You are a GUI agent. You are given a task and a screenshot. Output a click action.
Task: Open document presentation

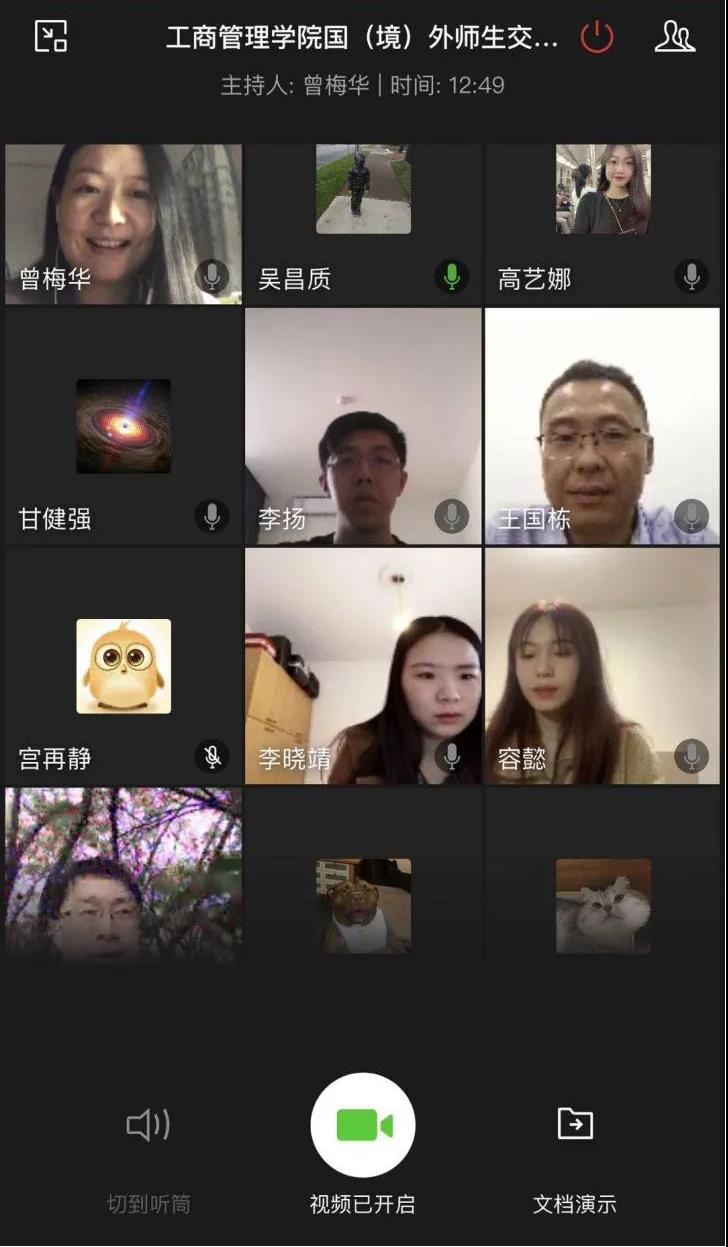(575, 1124)
